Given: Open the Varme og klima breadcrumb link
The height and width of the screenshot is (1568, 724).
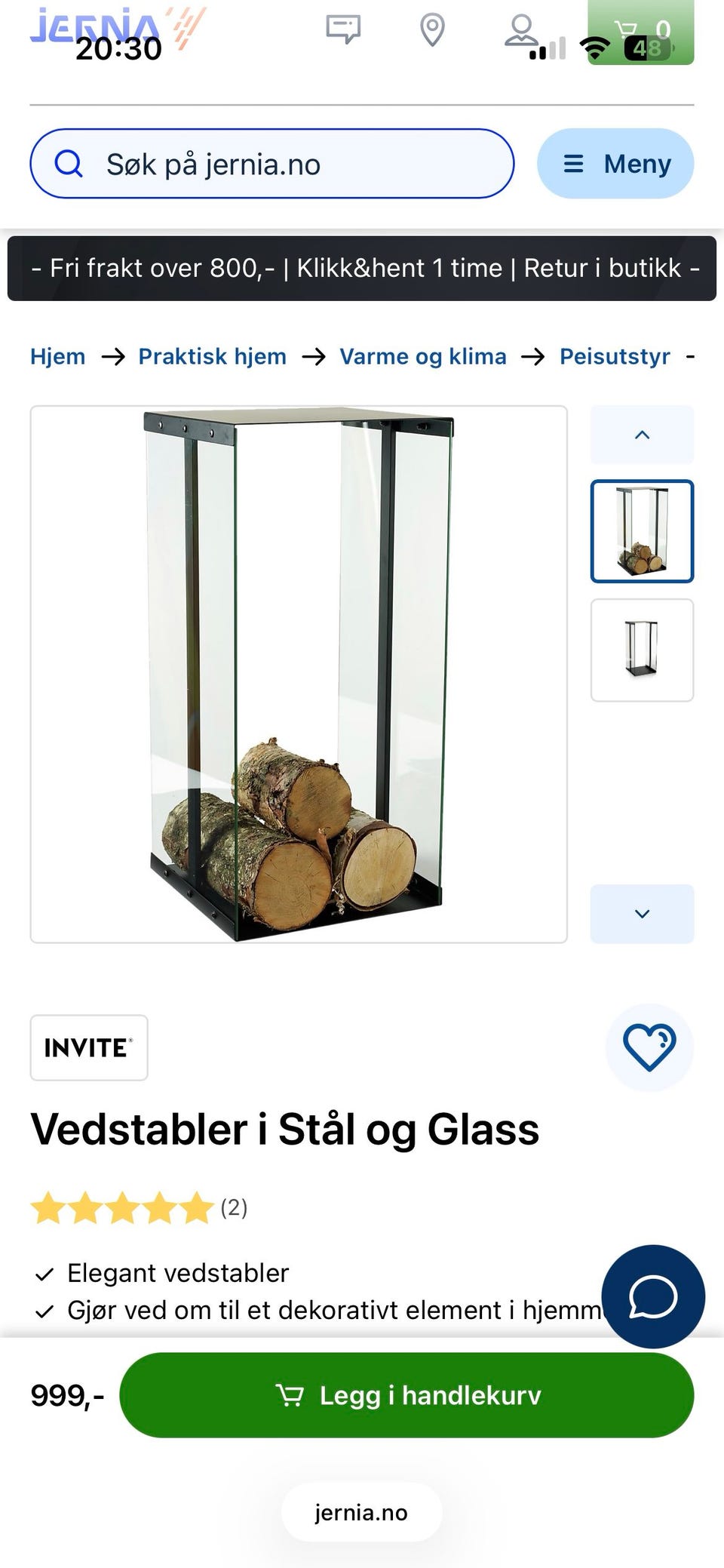Looking at the screenshot, I should pyautogui.click(x=423, y=356).
